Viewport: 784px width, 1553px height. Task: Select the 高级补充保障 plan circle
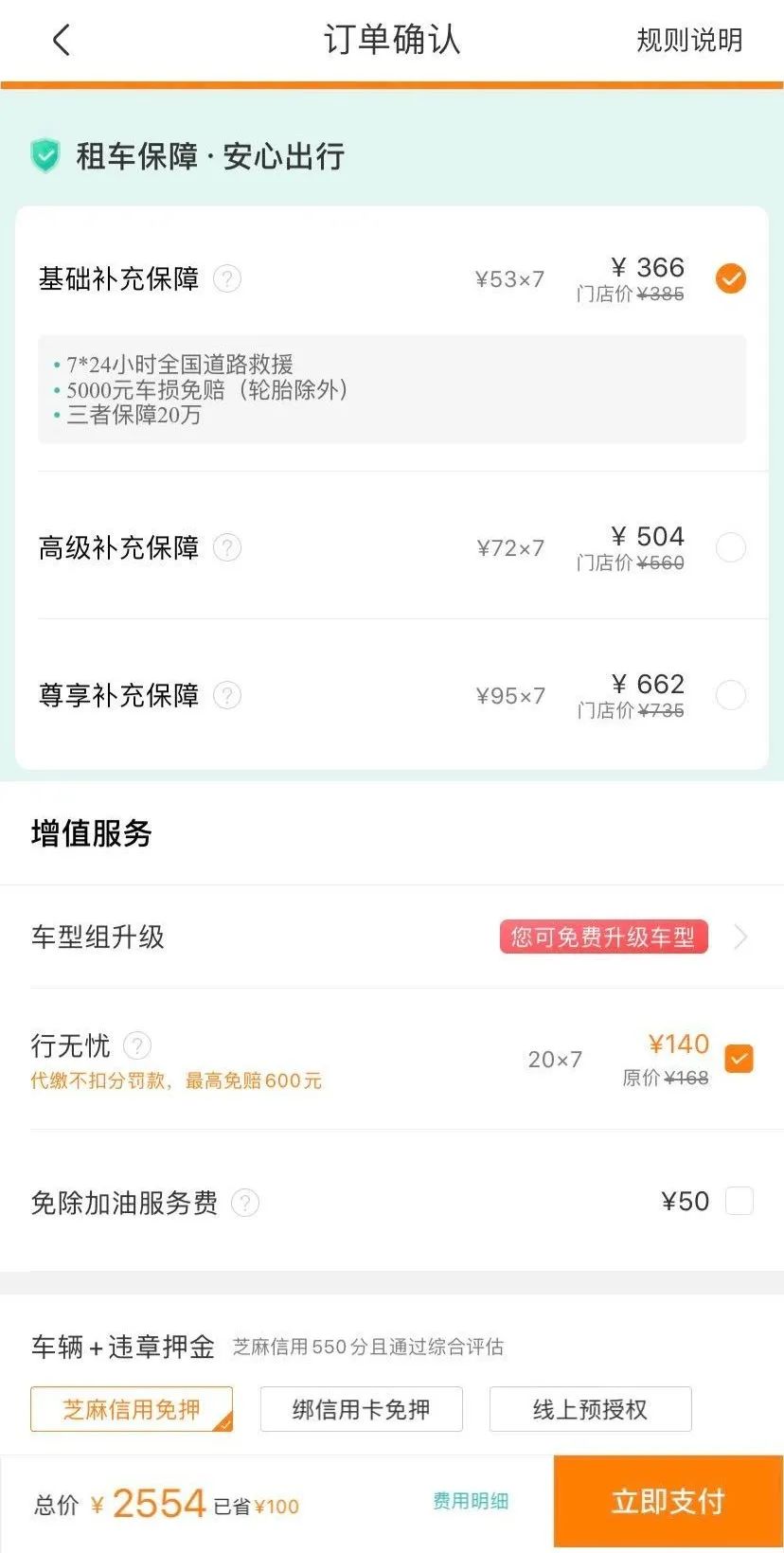tap(730, 547)
